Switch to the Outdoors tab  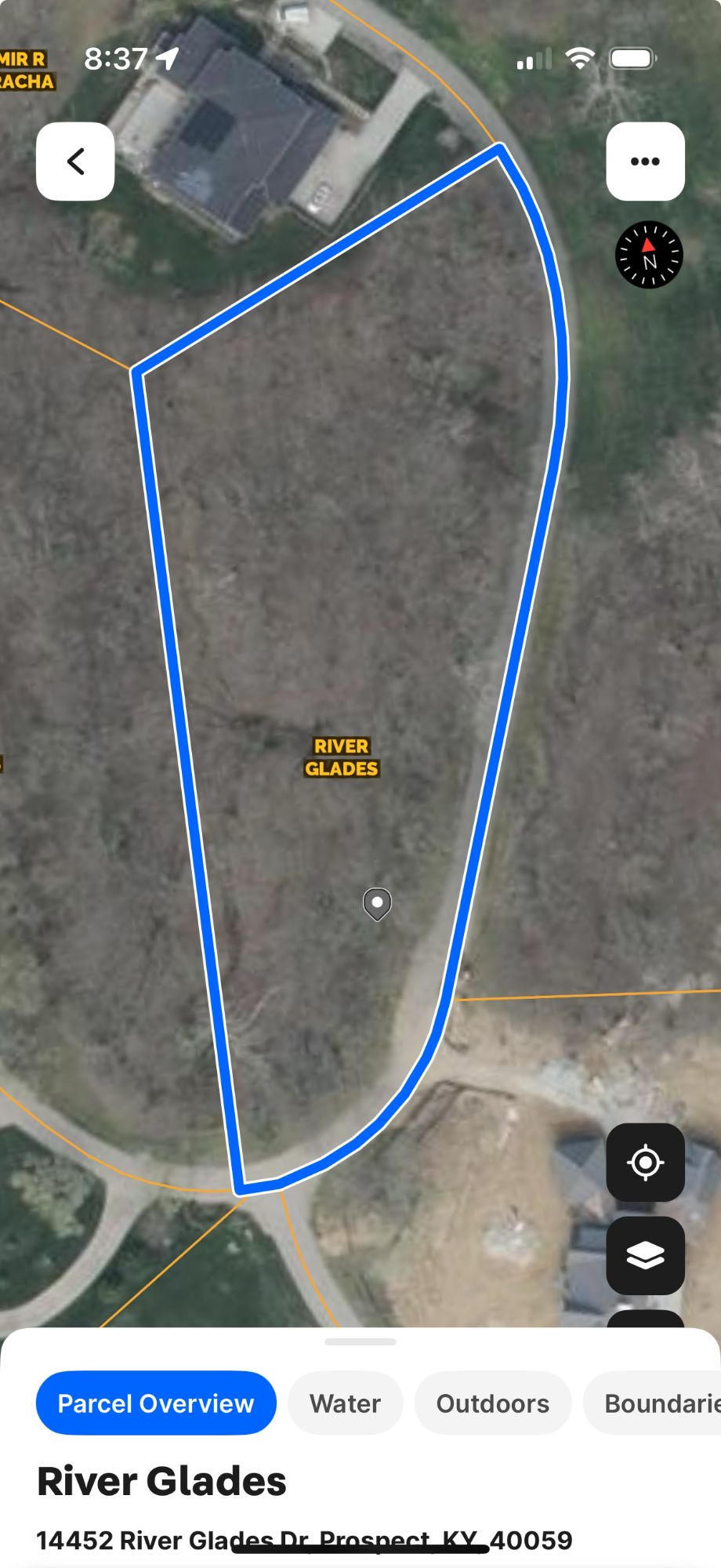tap(492, 1403)
